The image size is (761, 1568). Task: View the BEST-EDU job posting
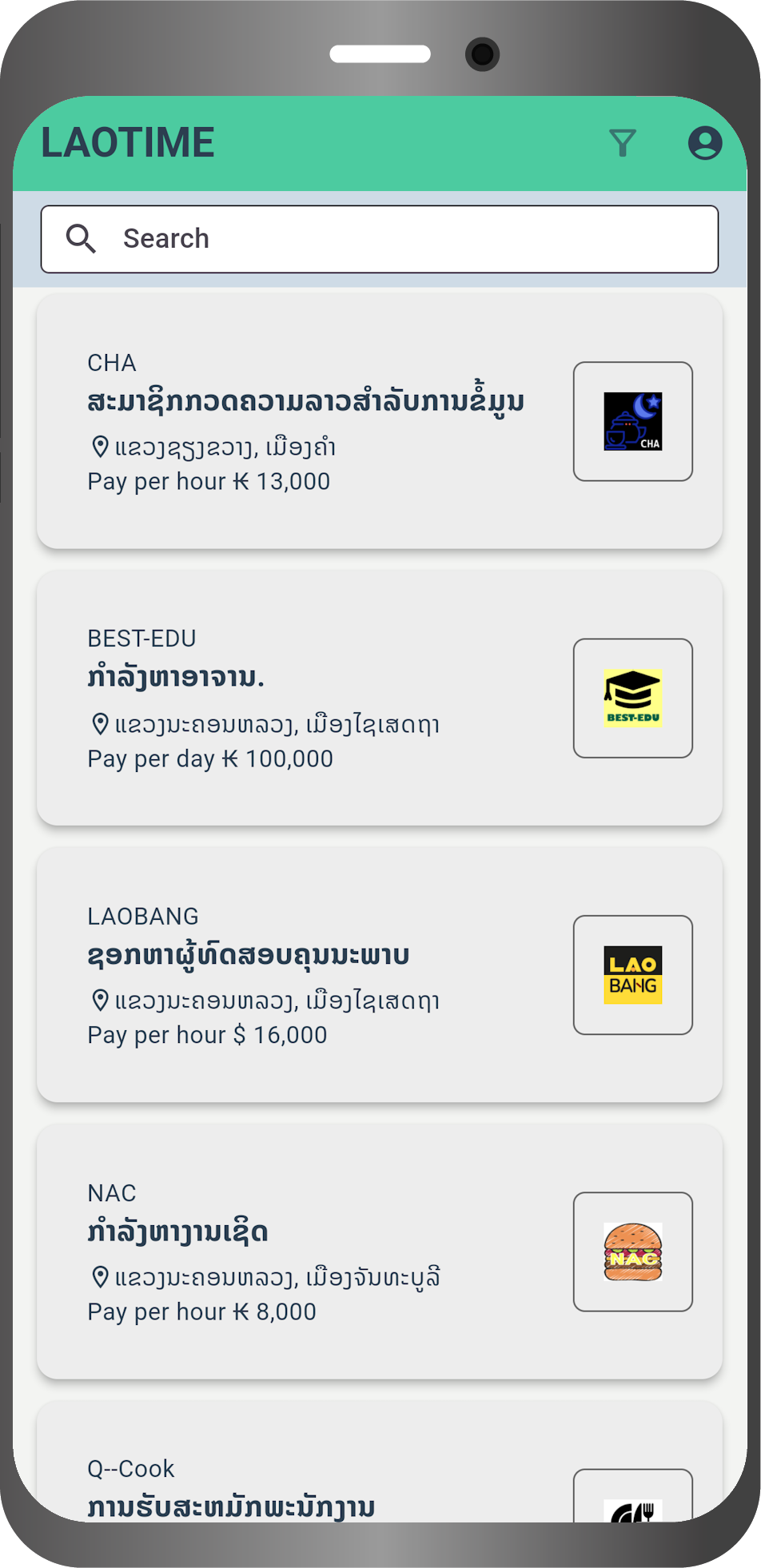[x=380, y=698]
